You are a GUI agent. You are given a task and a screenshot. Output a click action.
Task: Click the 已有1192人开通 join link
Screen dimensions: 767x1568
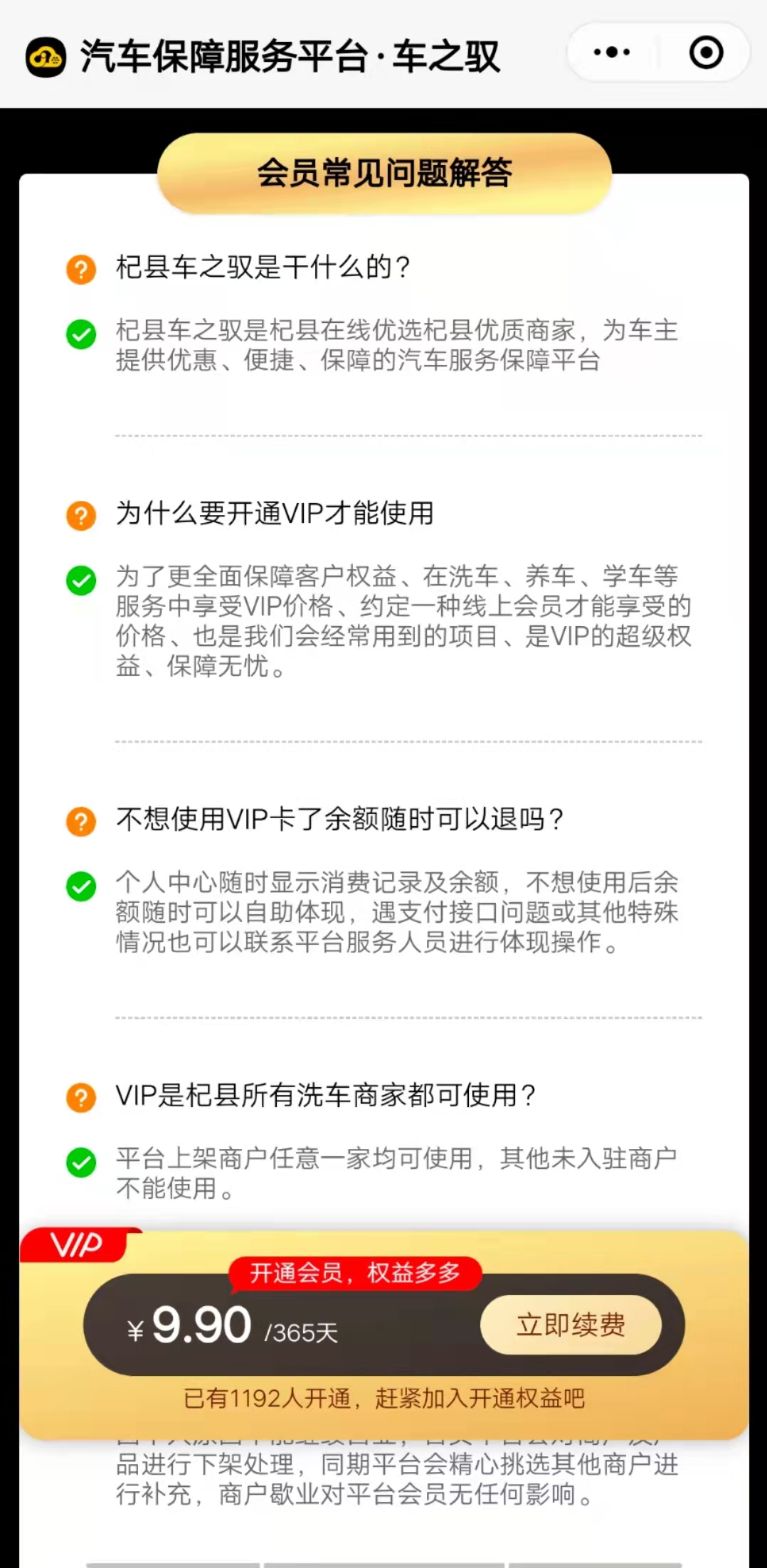click(383, 1399)
